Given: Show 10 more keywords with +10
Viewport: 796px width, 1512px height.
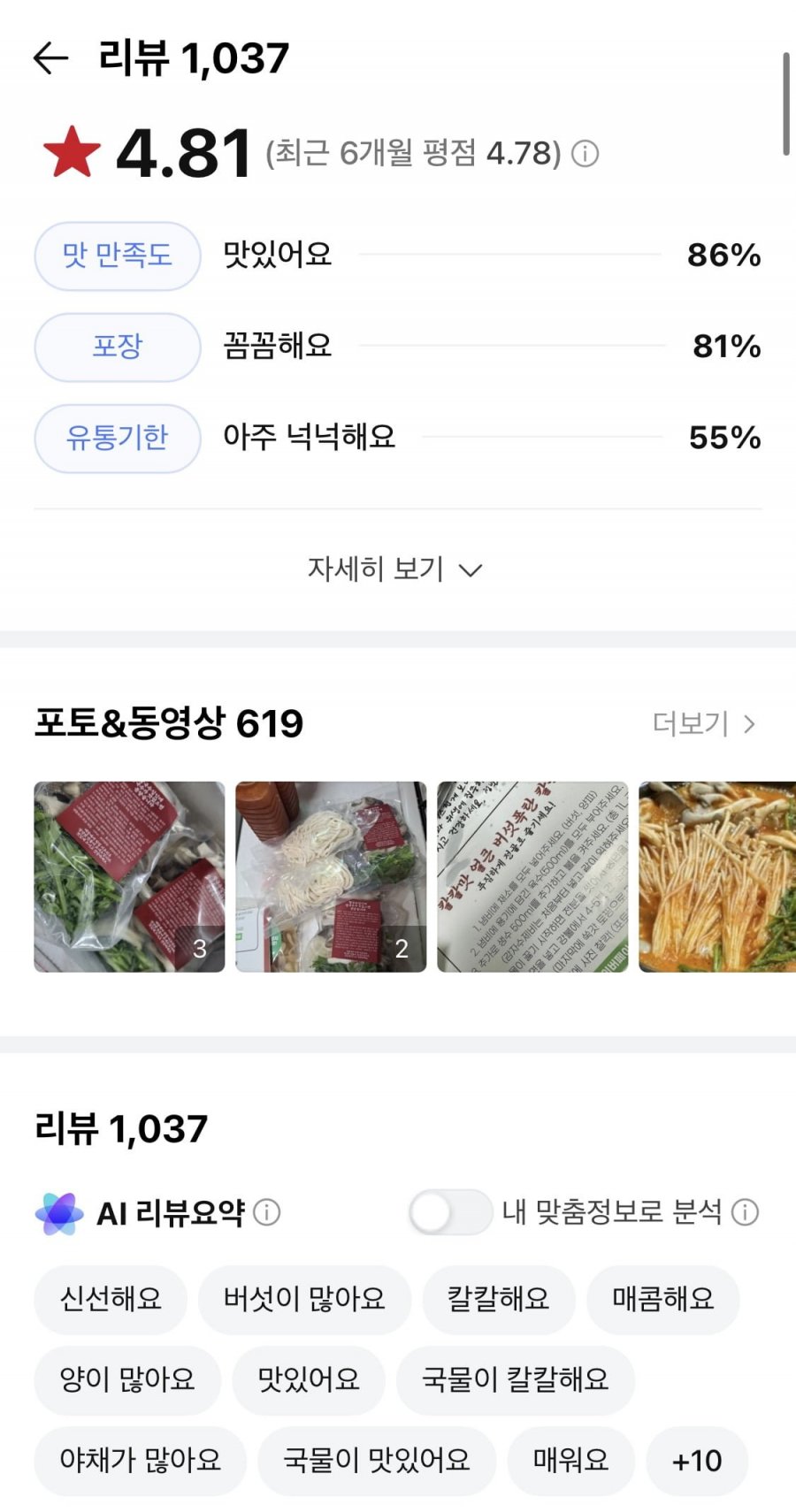Looking at the screenshot, I should coord(697,1460).
